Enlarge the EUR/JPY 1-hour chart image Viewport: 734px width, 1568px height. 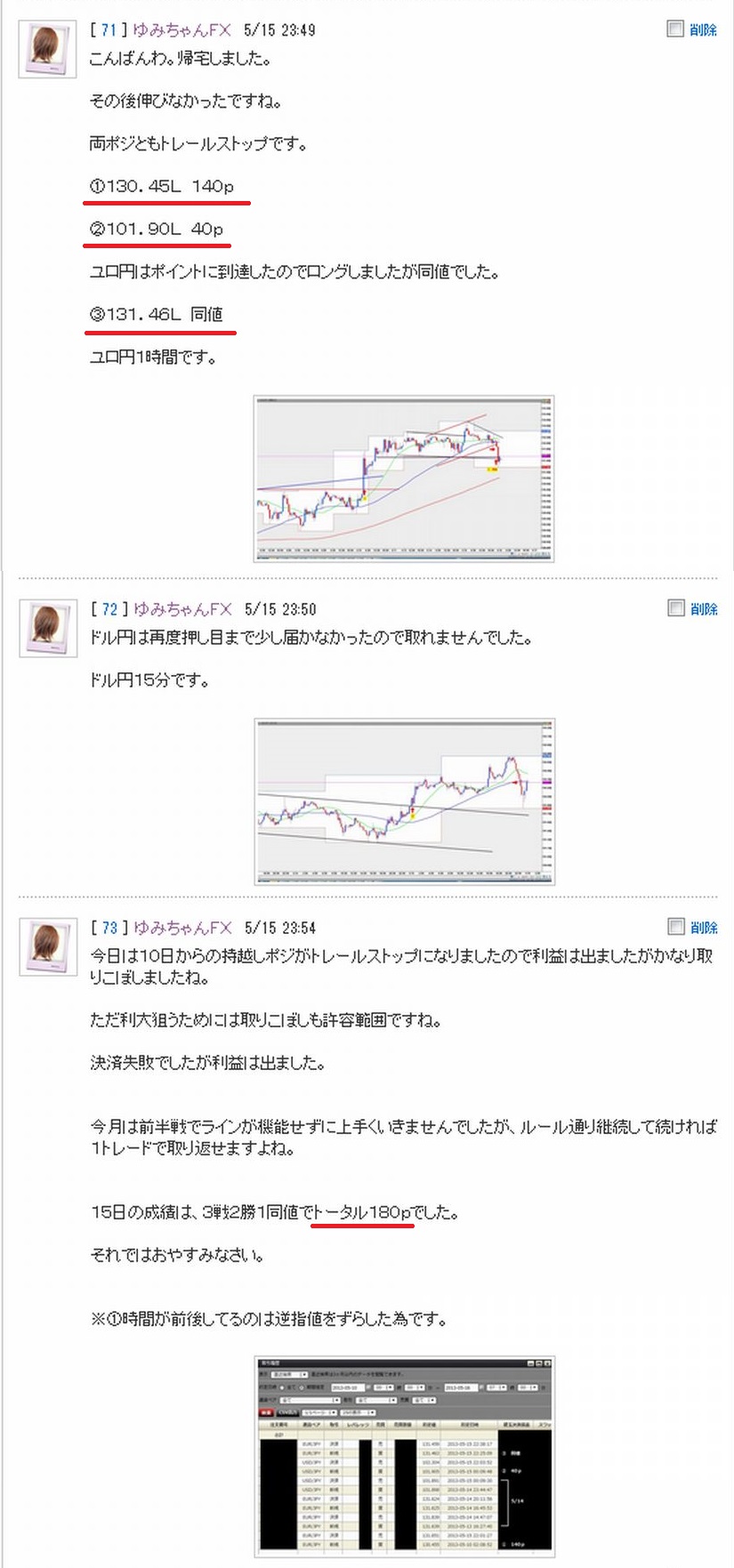coord(404,478)
